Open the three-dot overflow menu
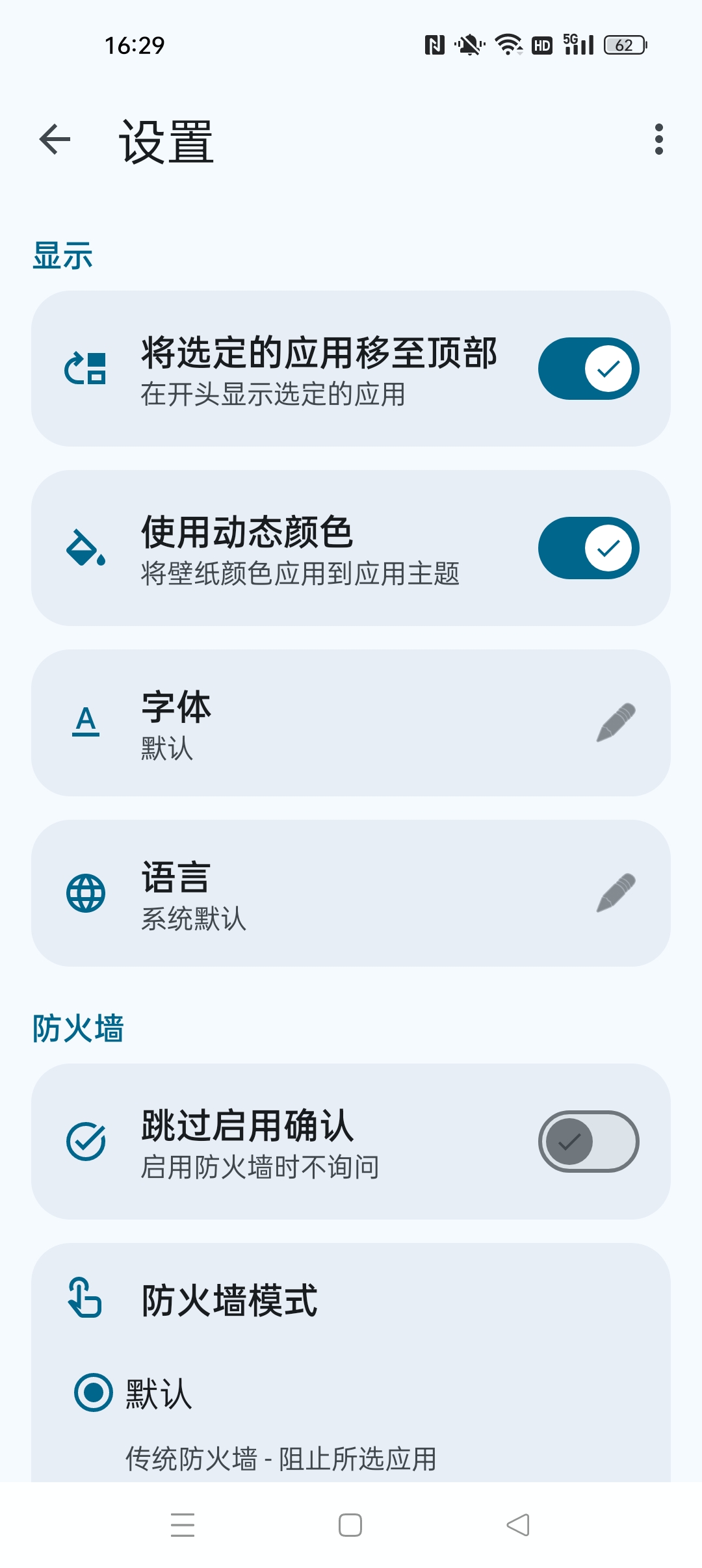The height and width of the screenshot is (1568, 702). (x=659, y=139)
